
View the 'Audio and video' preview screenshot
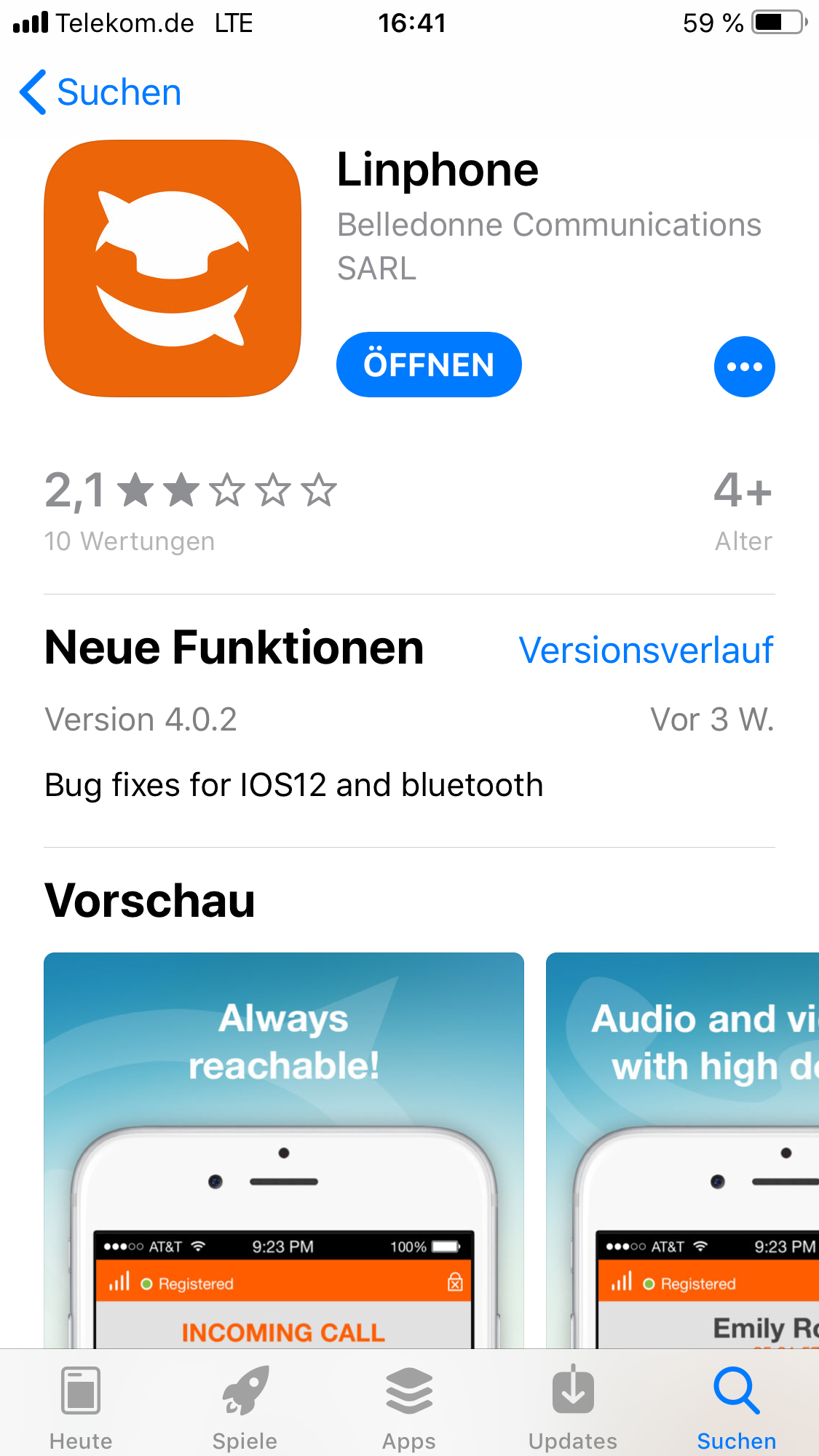point(682,1150)
